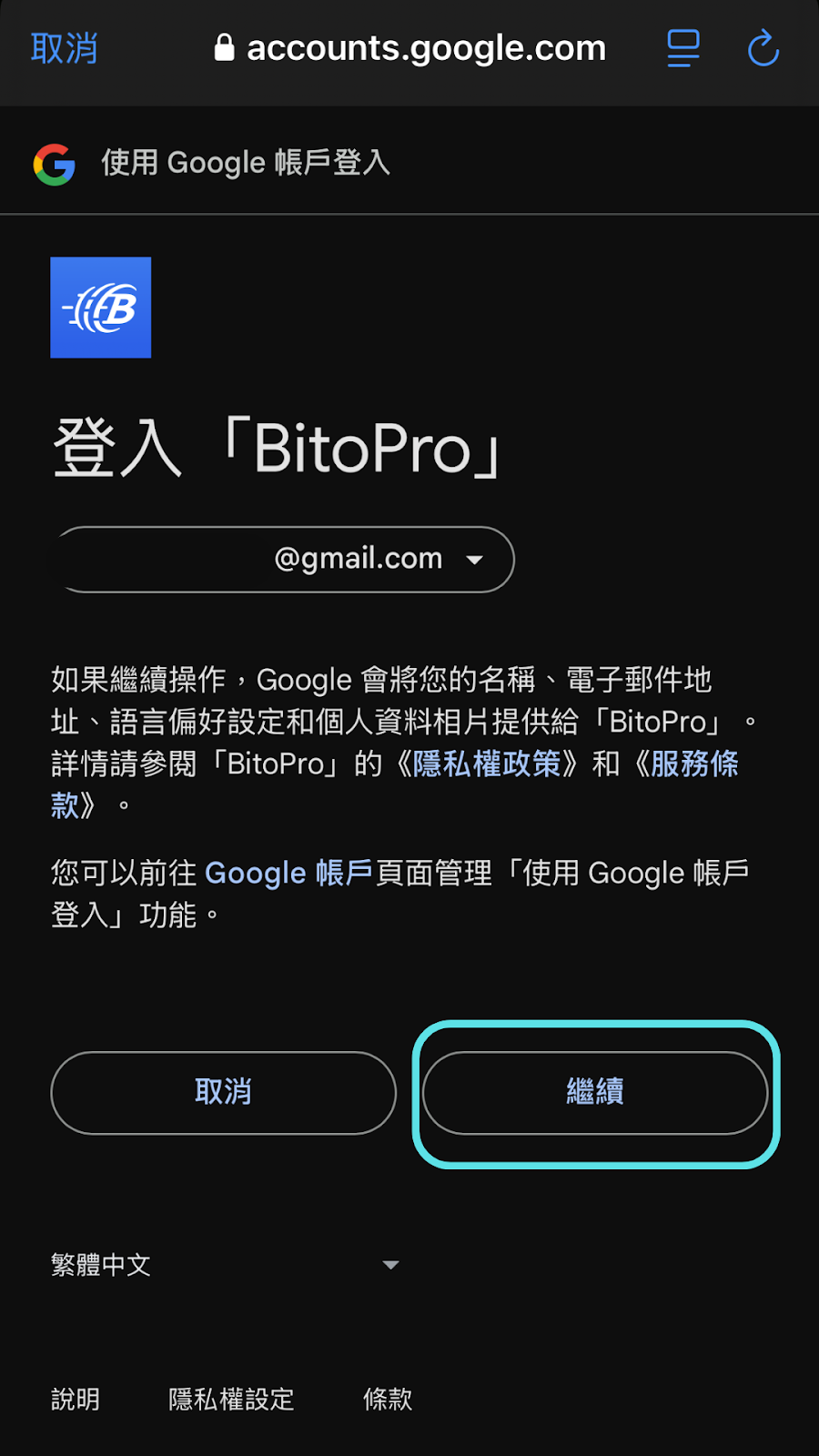The image size is (819, 1456).
Task: Tap 繼續 to sign in to BitoPro
Action: [x=595, y=1092]
